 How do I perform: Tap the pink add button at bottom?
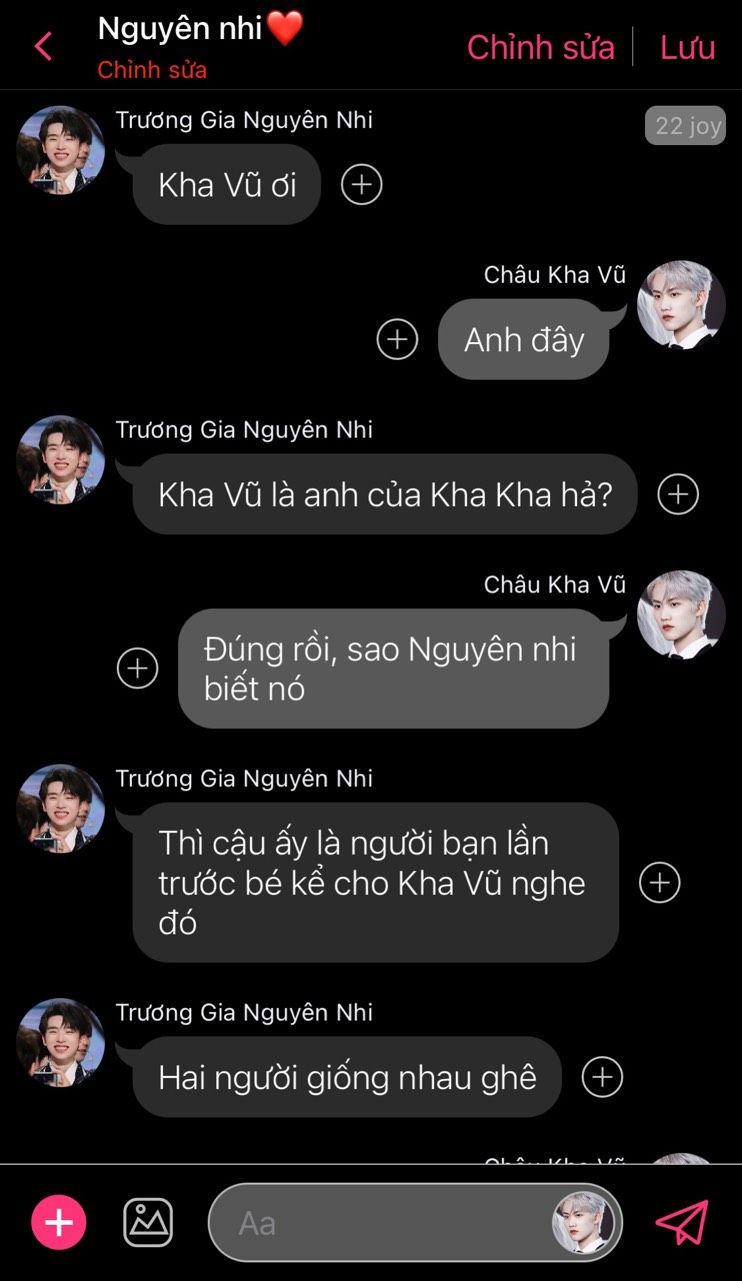[59, 1222]
